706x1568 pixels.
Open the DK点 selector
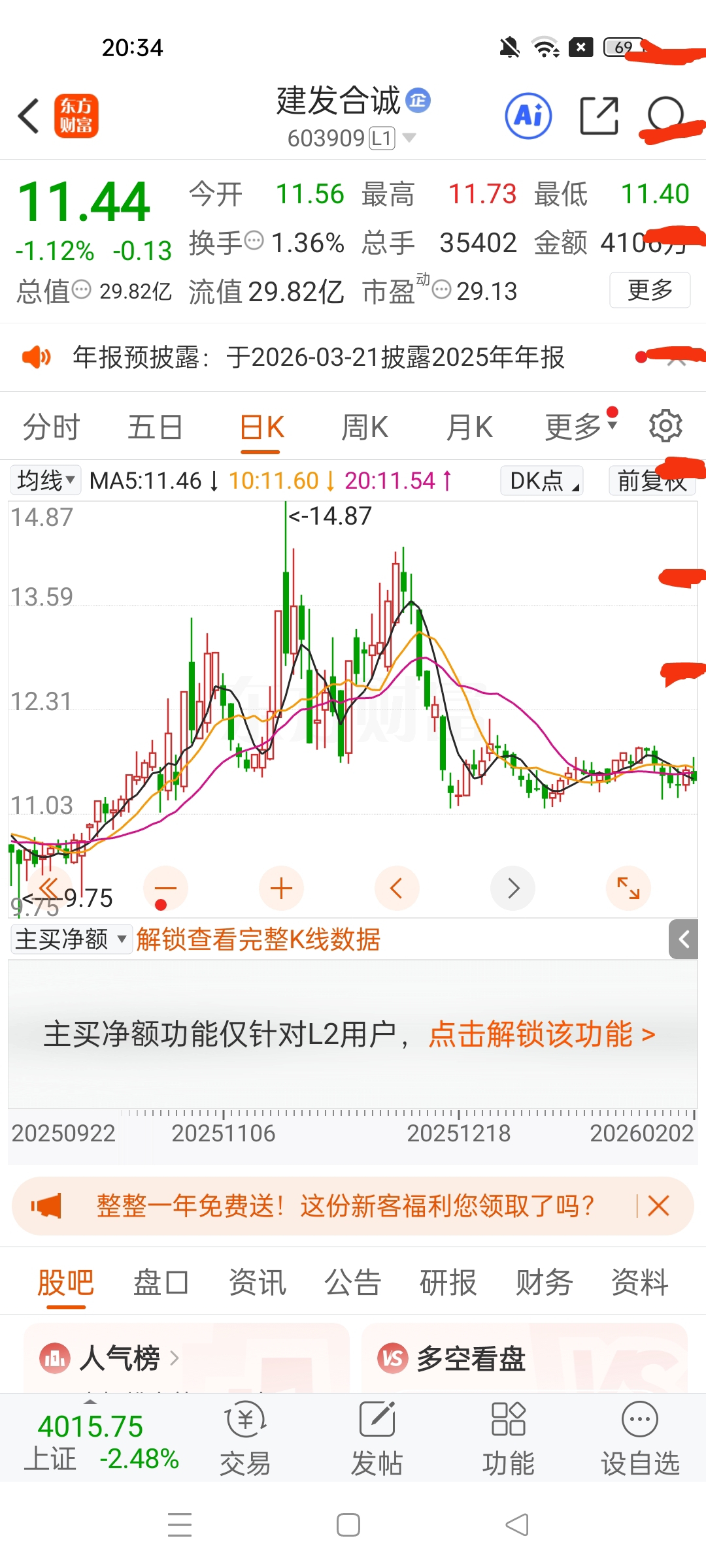pyautogui.click(x=542, y=481)
